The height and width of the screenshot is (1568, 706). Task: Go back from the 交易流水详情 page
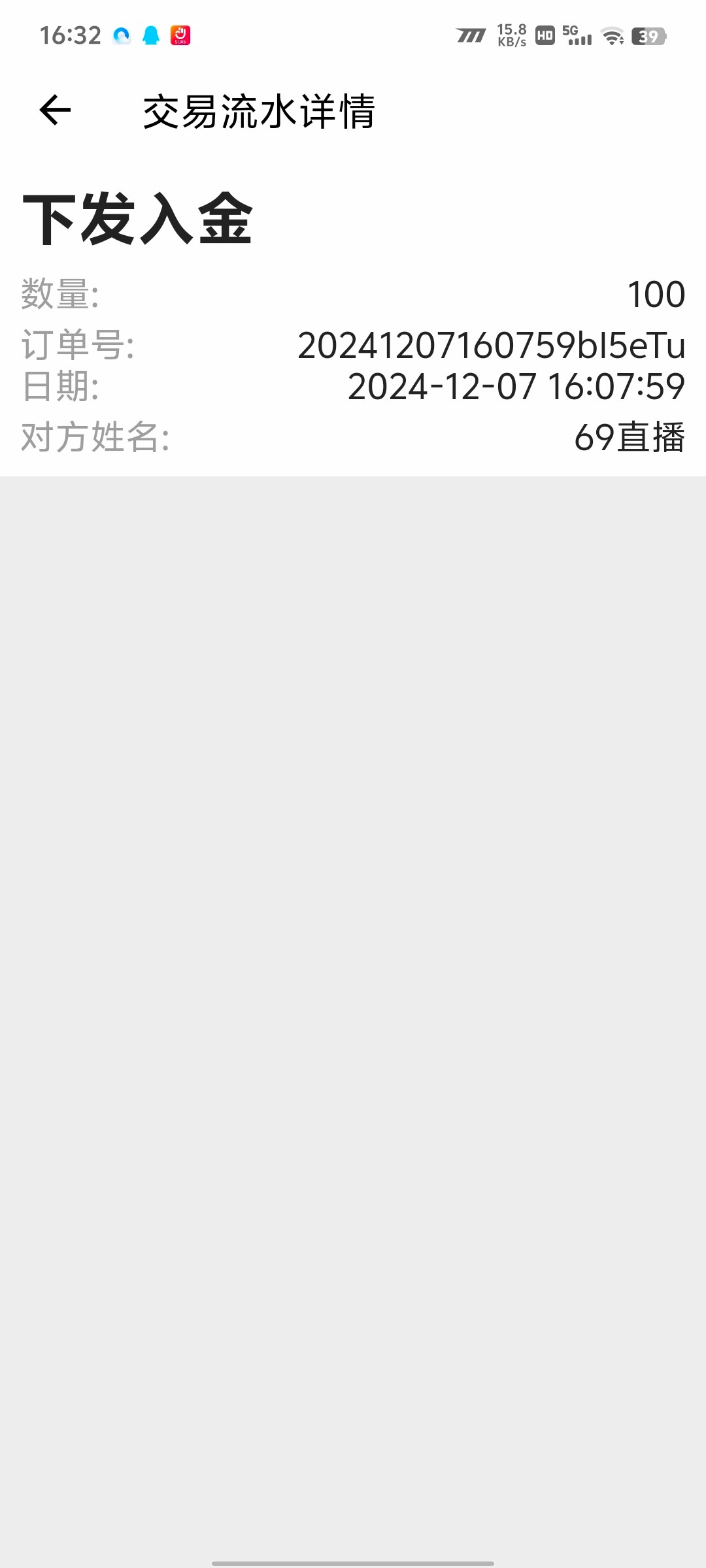click(x=55, y=110)
